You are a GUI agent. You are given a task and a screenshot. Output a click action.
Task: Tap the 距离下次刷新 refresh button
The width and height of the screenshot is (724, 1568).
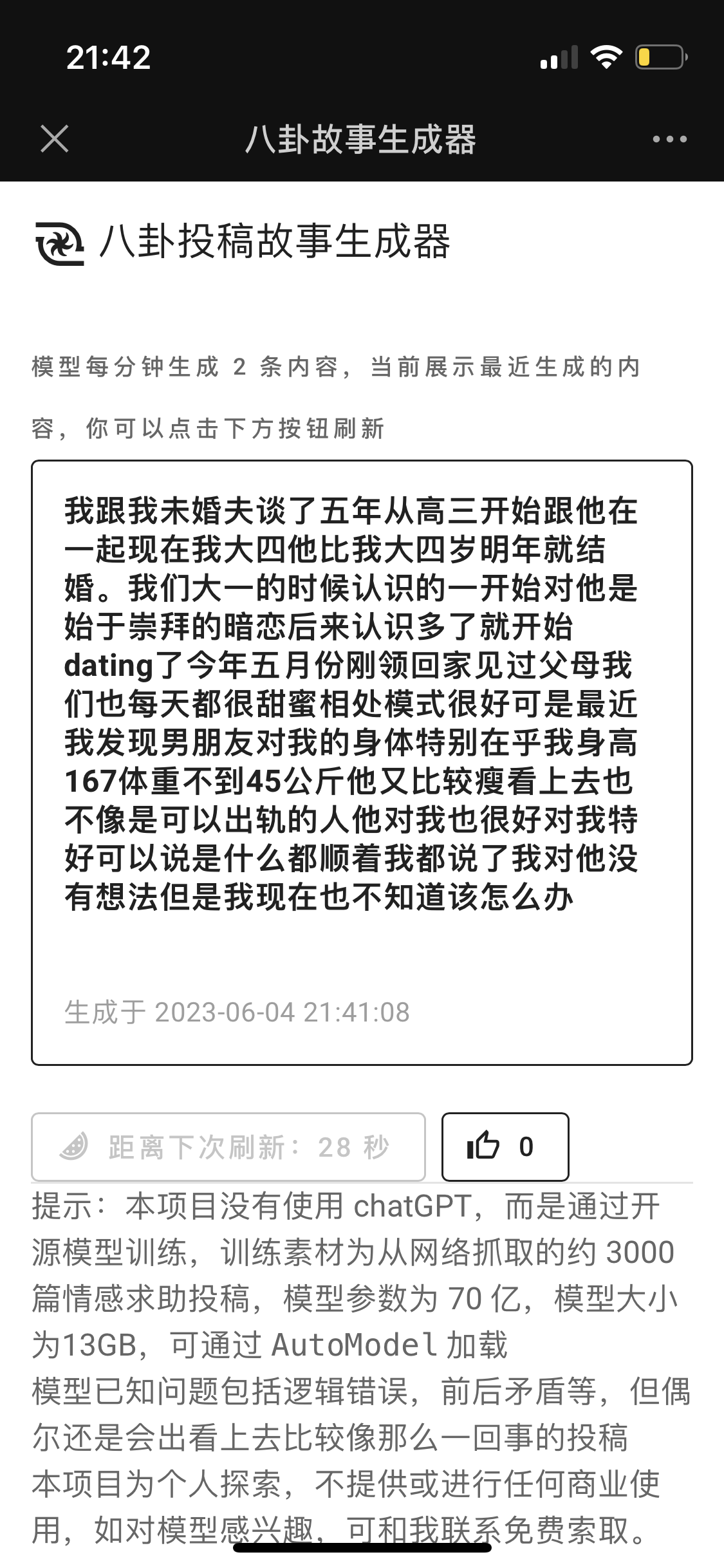(x=228, y=1147)
